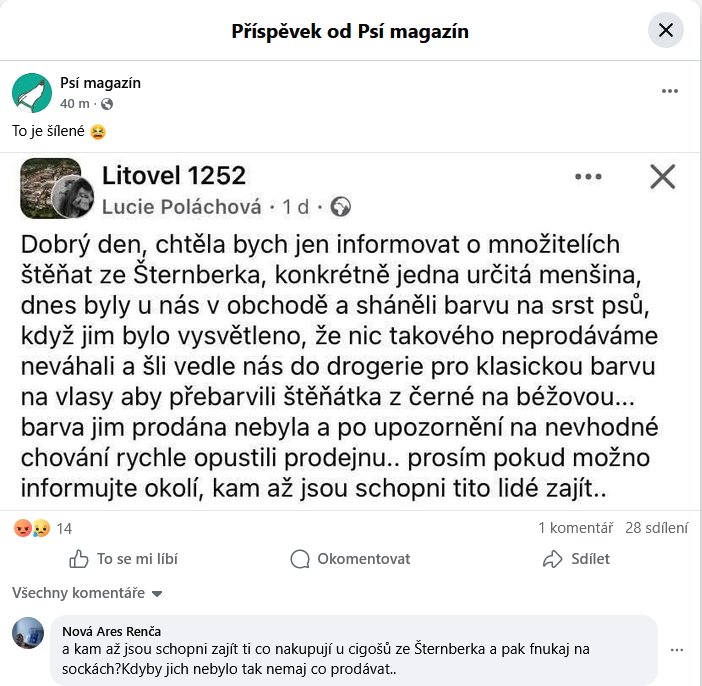Share the post via Sdílet
Viewport: 702px width, 686px height.
tap(576, 559)
